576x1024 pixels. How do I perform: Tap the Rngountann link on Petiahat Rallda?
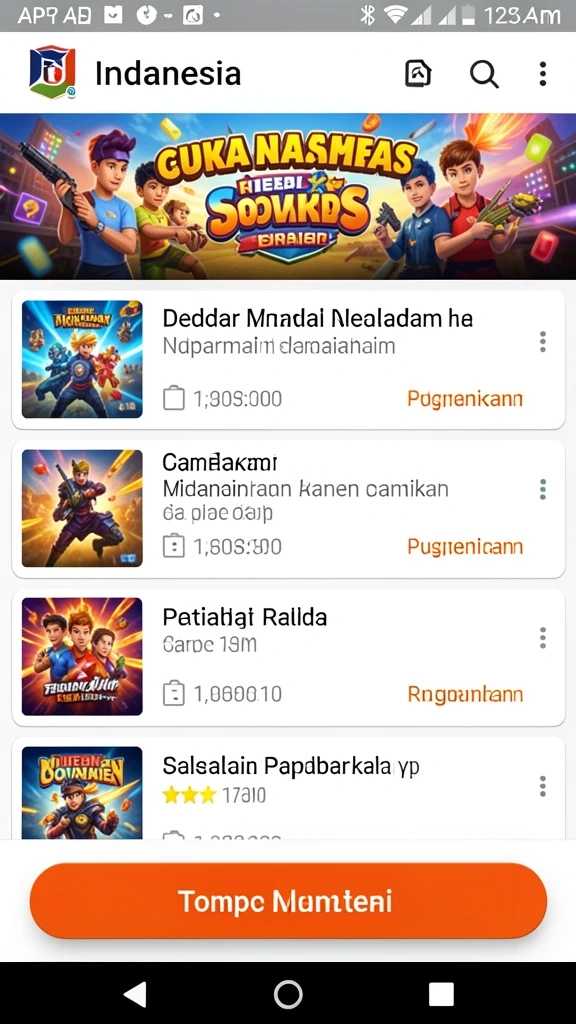(x=464, y=694)
